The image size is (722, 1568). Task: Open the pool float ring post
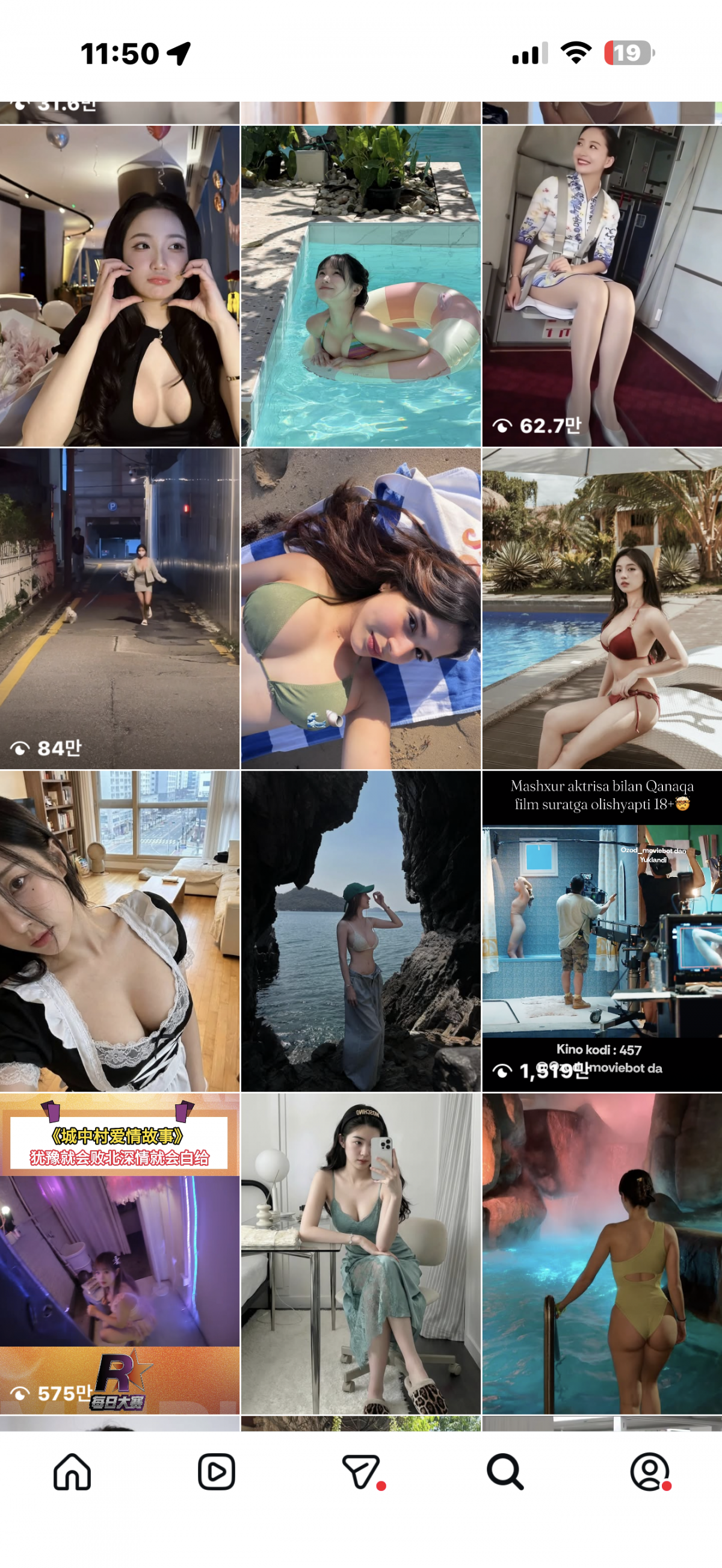(x=360, y=286)
